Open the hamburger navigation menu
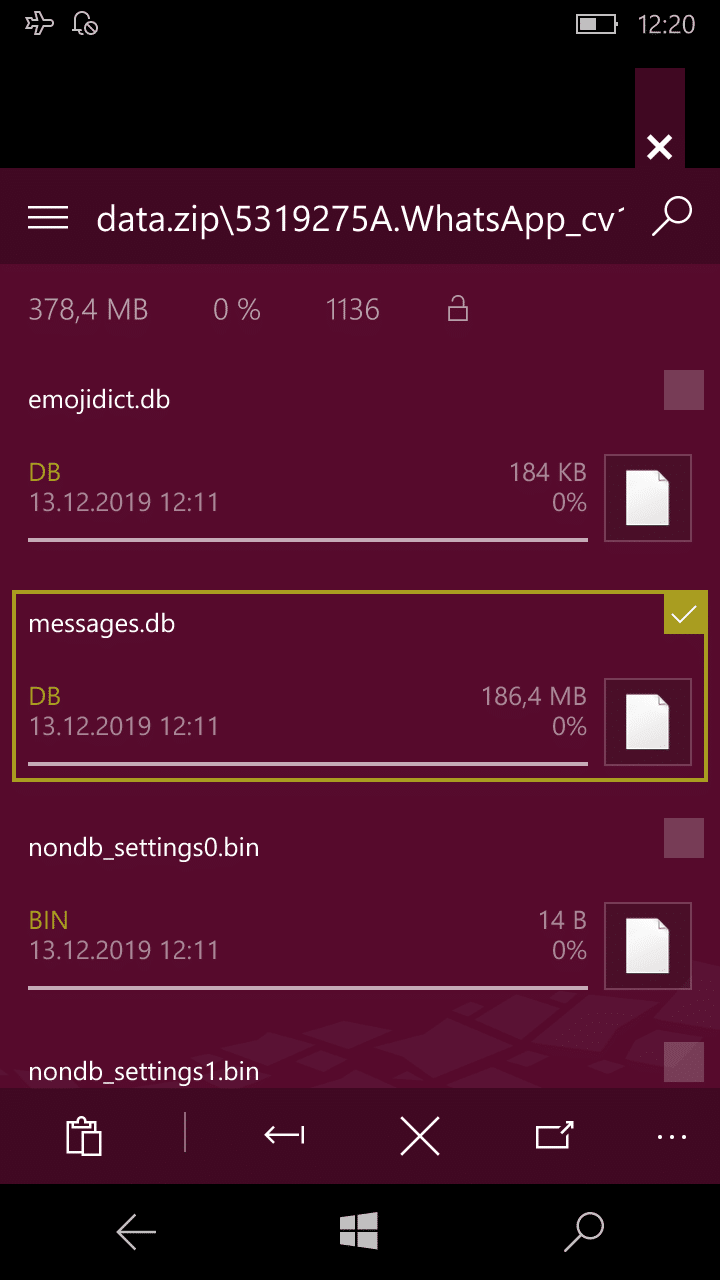720x1280 pixels. click(48, 217)
